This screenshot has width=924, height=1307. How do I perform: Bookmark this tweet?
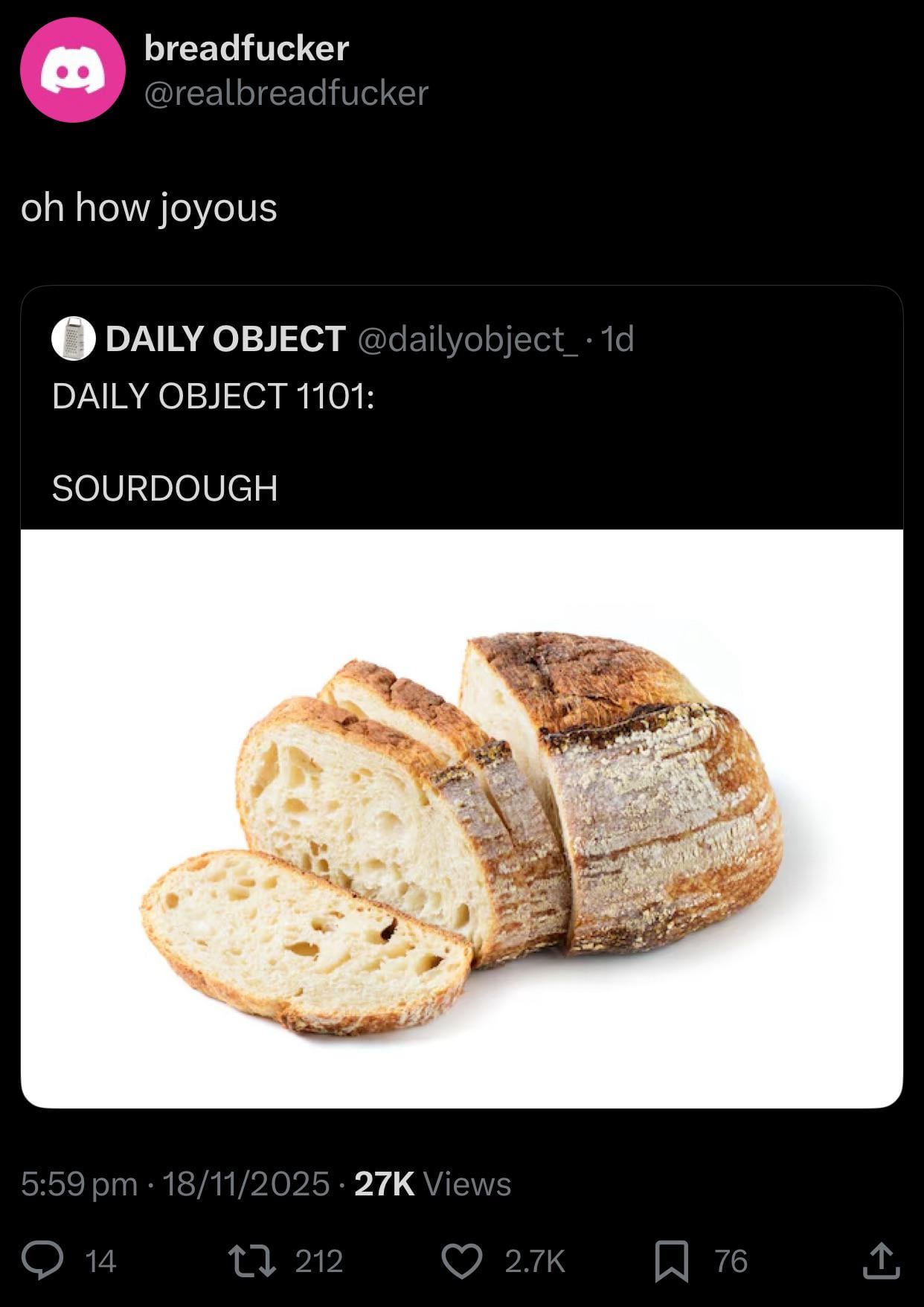pyautogui.click(x=671, y=1261)
